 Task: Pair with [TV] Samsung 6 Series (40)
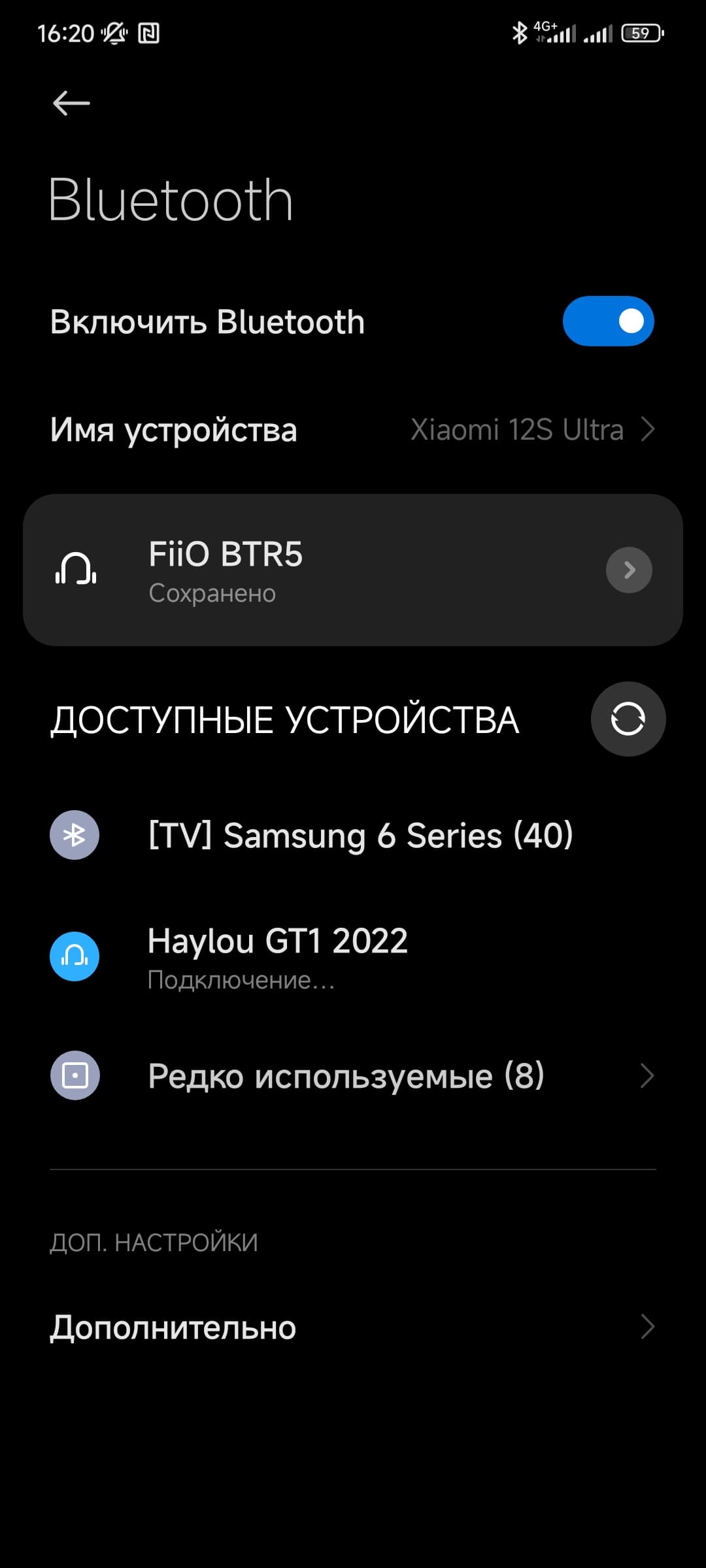(360, 836)
